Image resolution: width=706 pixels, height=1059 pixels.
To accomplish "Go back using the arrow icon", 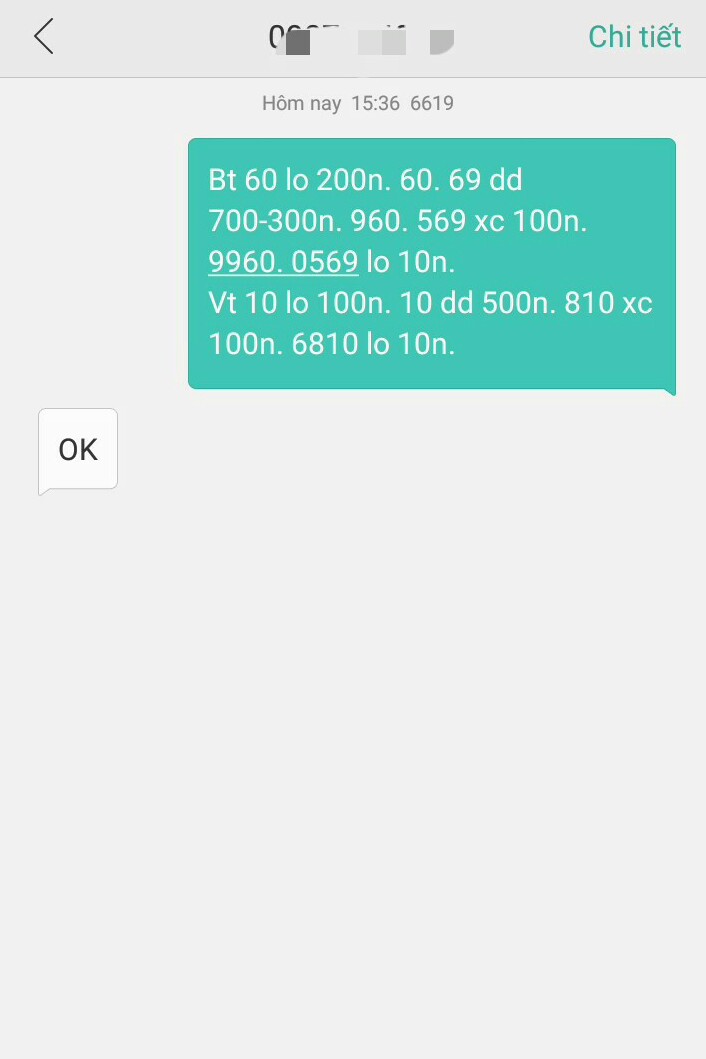I will coord(43,37).
